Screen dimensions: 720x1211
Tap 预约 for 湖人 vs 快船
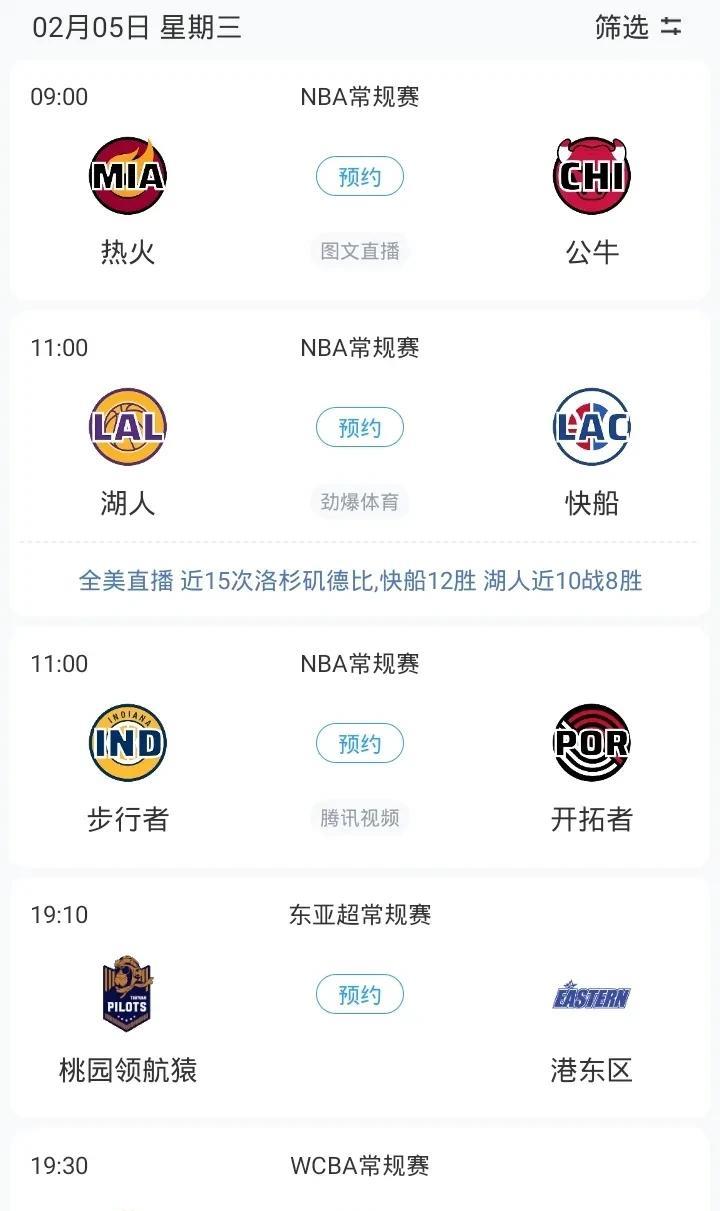(360, 428)
